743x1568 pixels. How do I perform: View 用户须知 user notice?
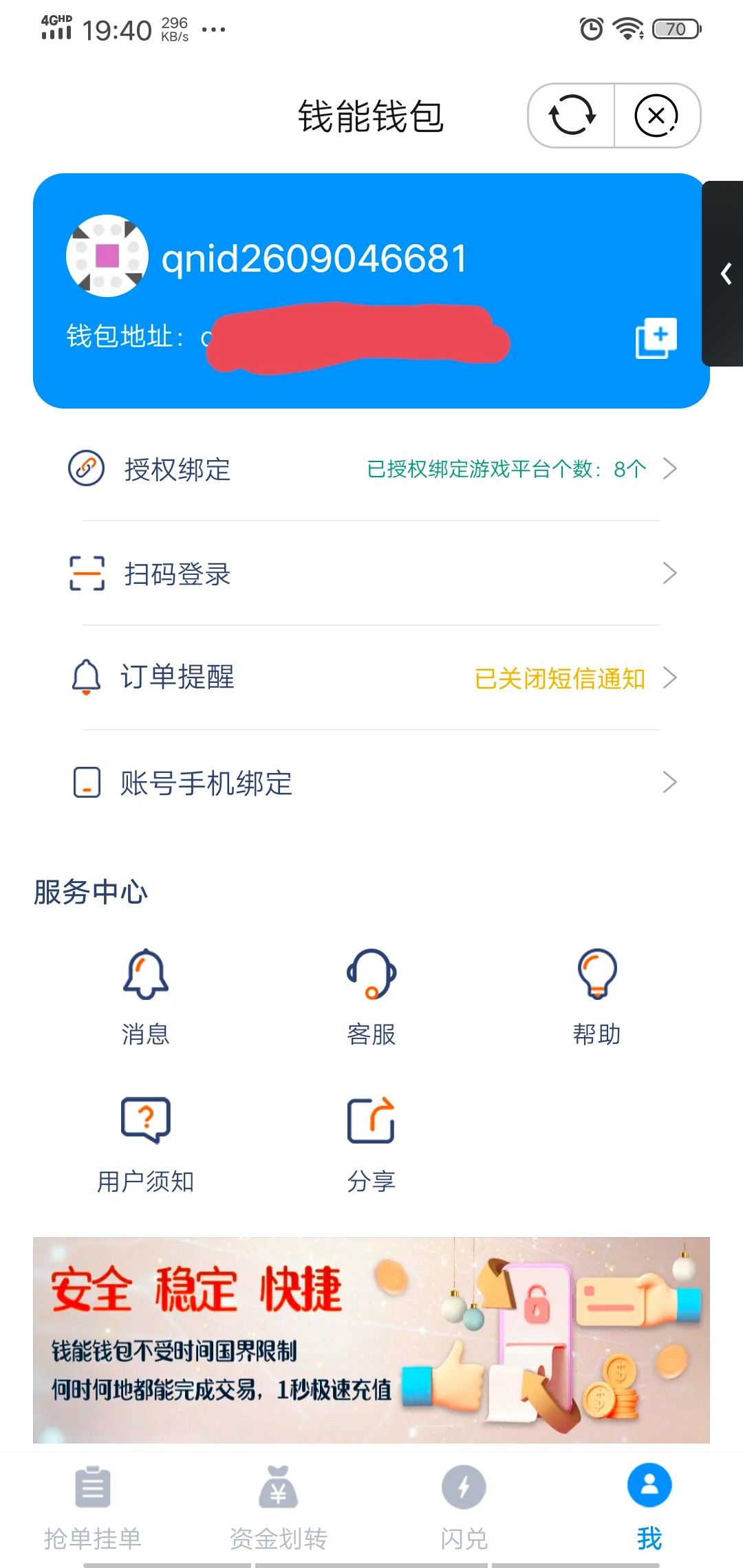point(145,1143)
